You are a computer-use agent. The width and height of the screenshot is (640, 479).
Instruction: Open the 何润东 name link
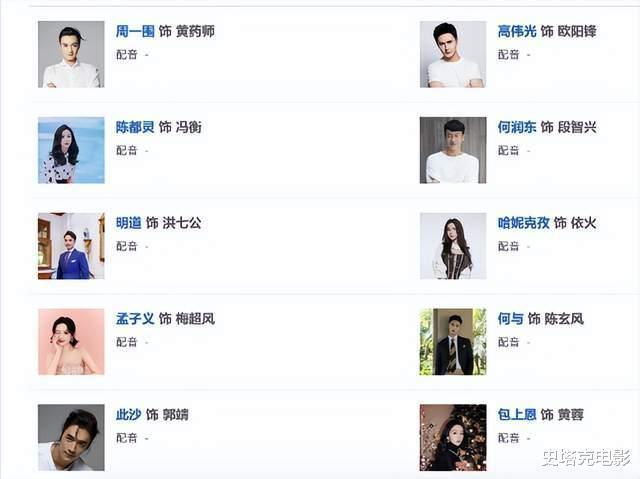point(517,128)
